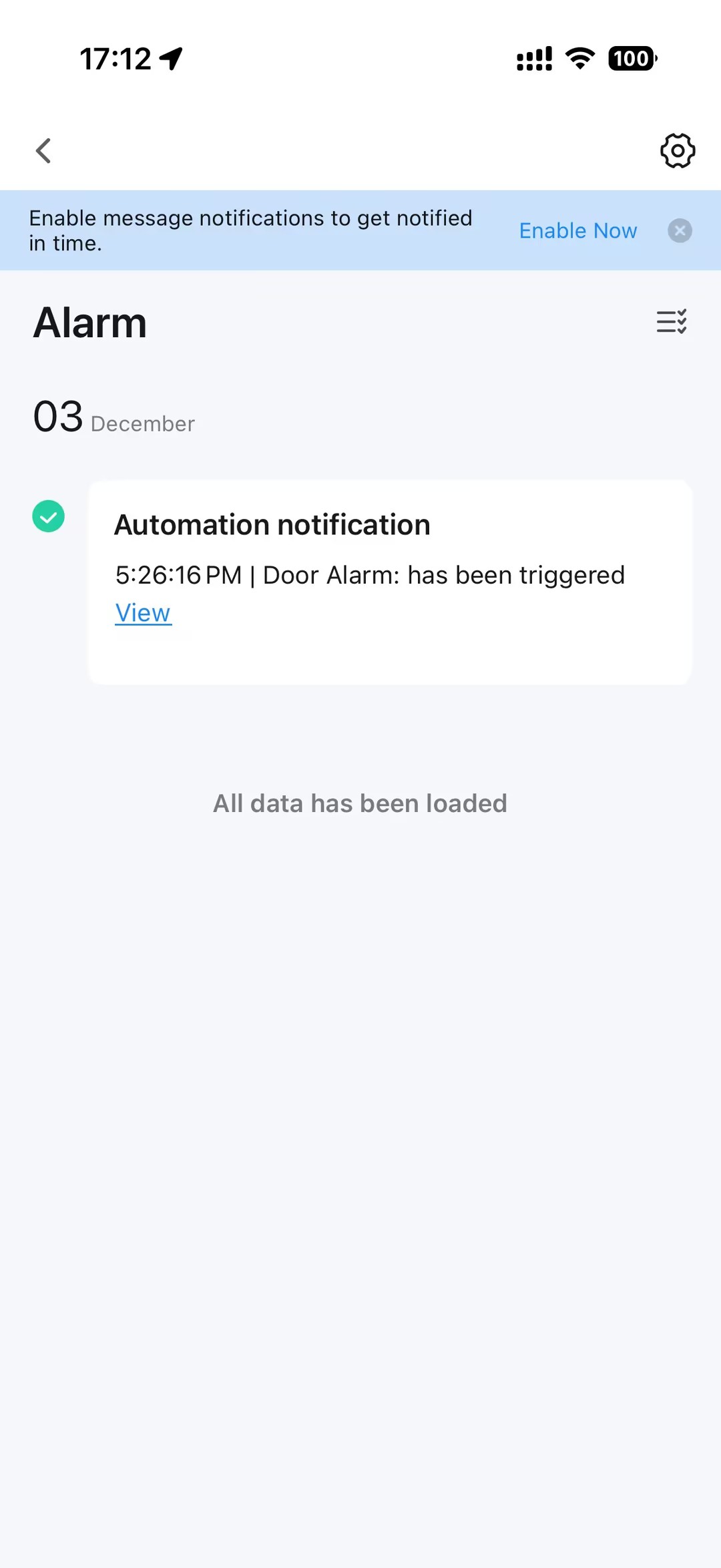The width and height of the screenshot is (721, 1568).
Task: Tap Enable Now for notifications
Action: tap(577, 231)
